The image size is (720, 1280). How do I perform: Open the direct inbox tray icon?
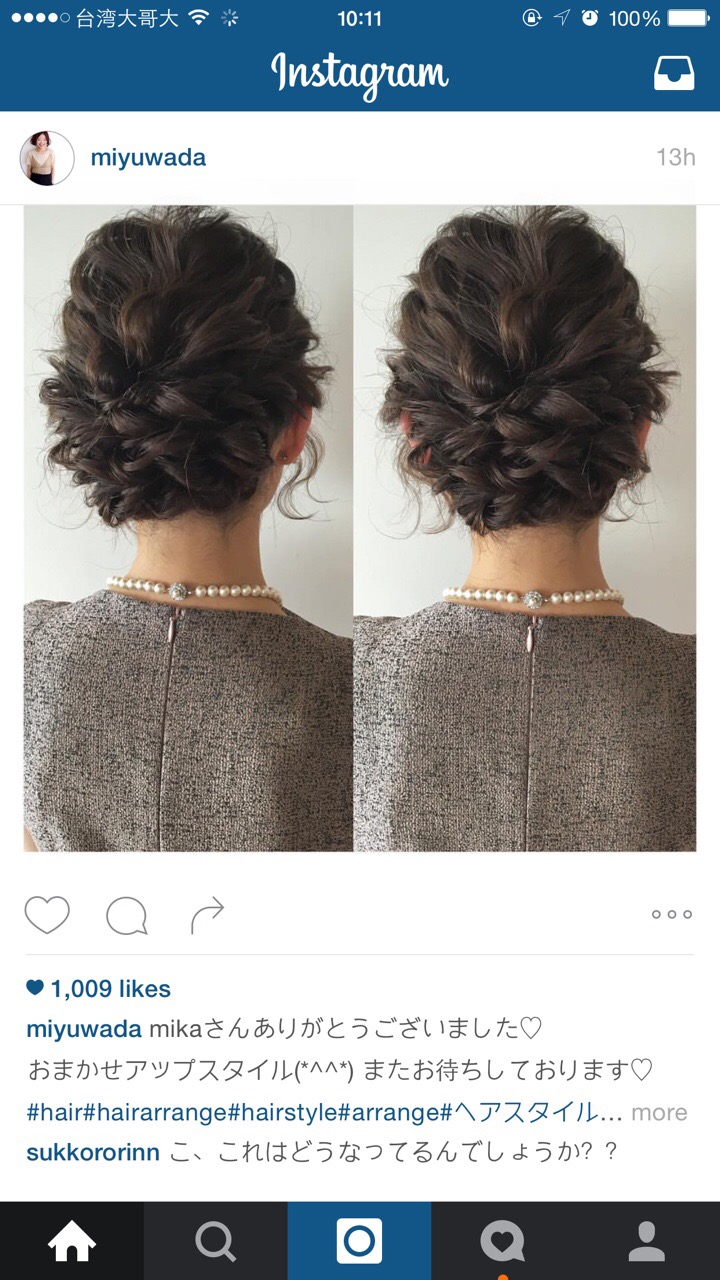tap(674, 73)
